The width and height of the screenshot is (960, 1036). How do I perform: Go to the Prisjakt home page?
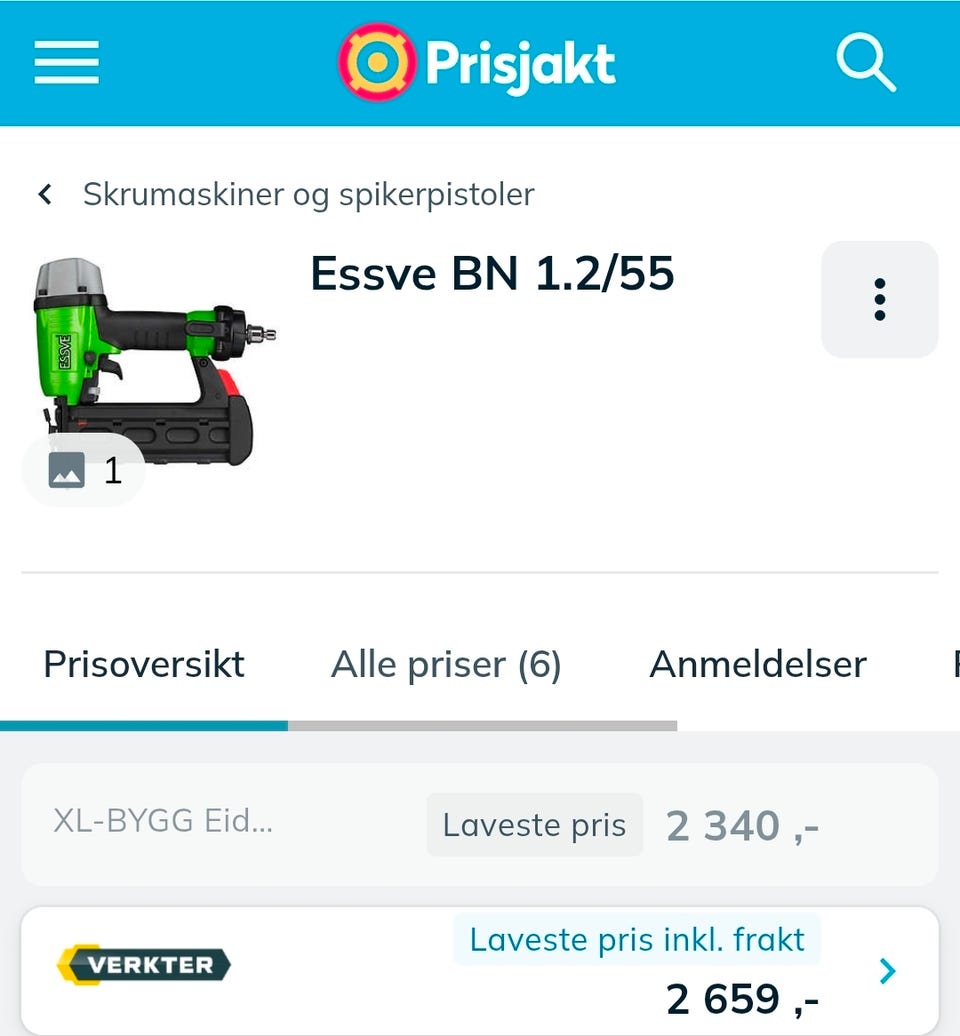point(477,63)
